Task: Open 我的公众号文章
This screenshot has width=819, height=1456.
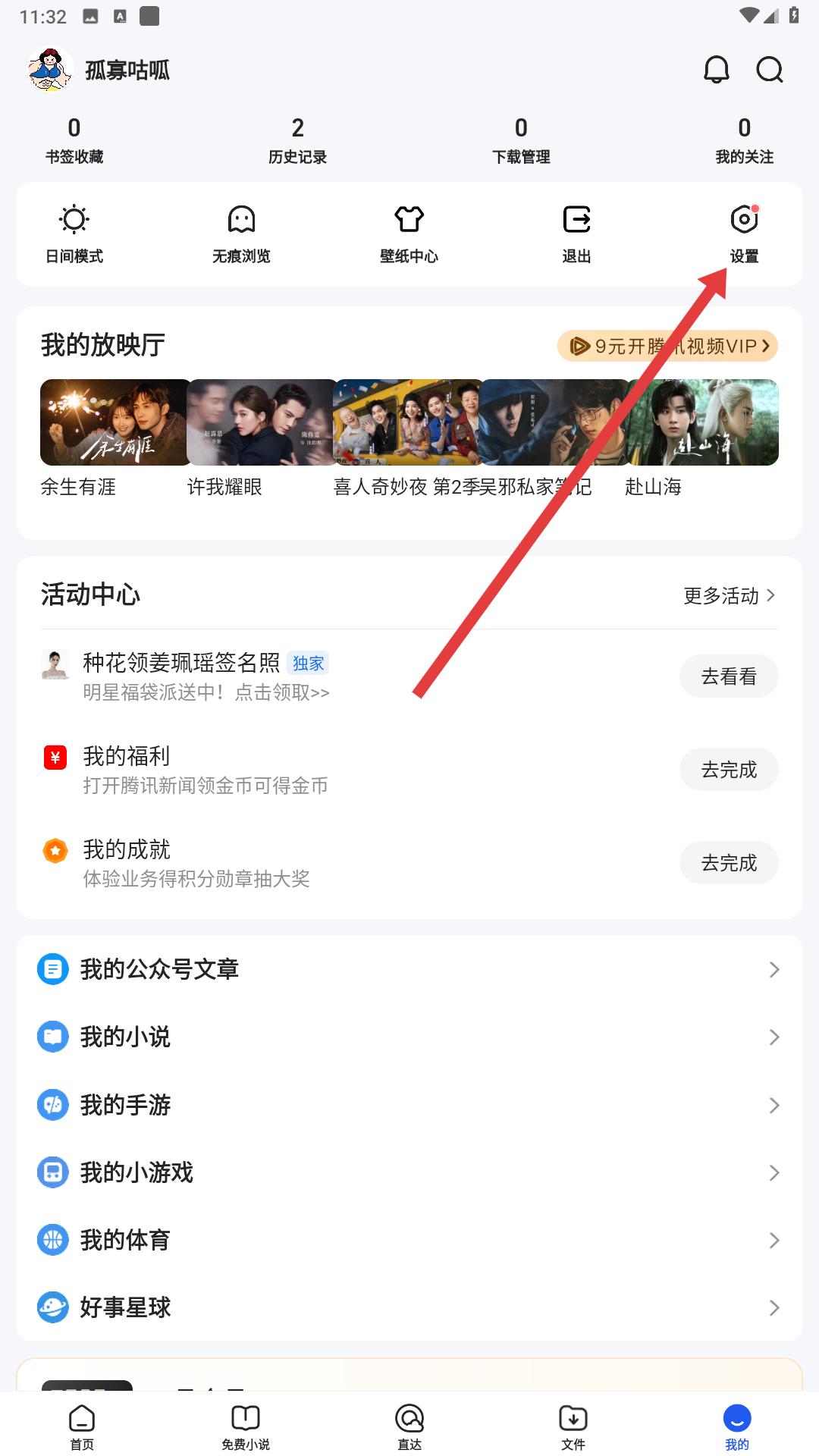Action: coord(409,969)
